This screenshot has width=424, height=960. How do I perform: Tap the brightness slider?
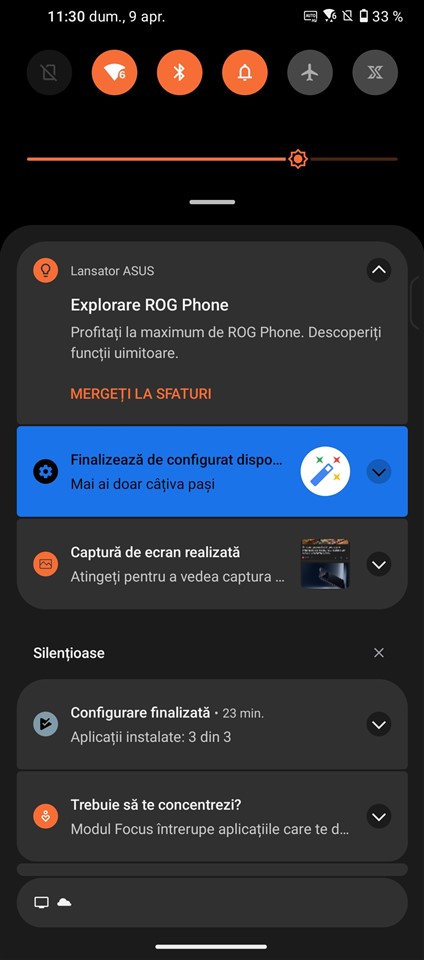click(212, 159)
